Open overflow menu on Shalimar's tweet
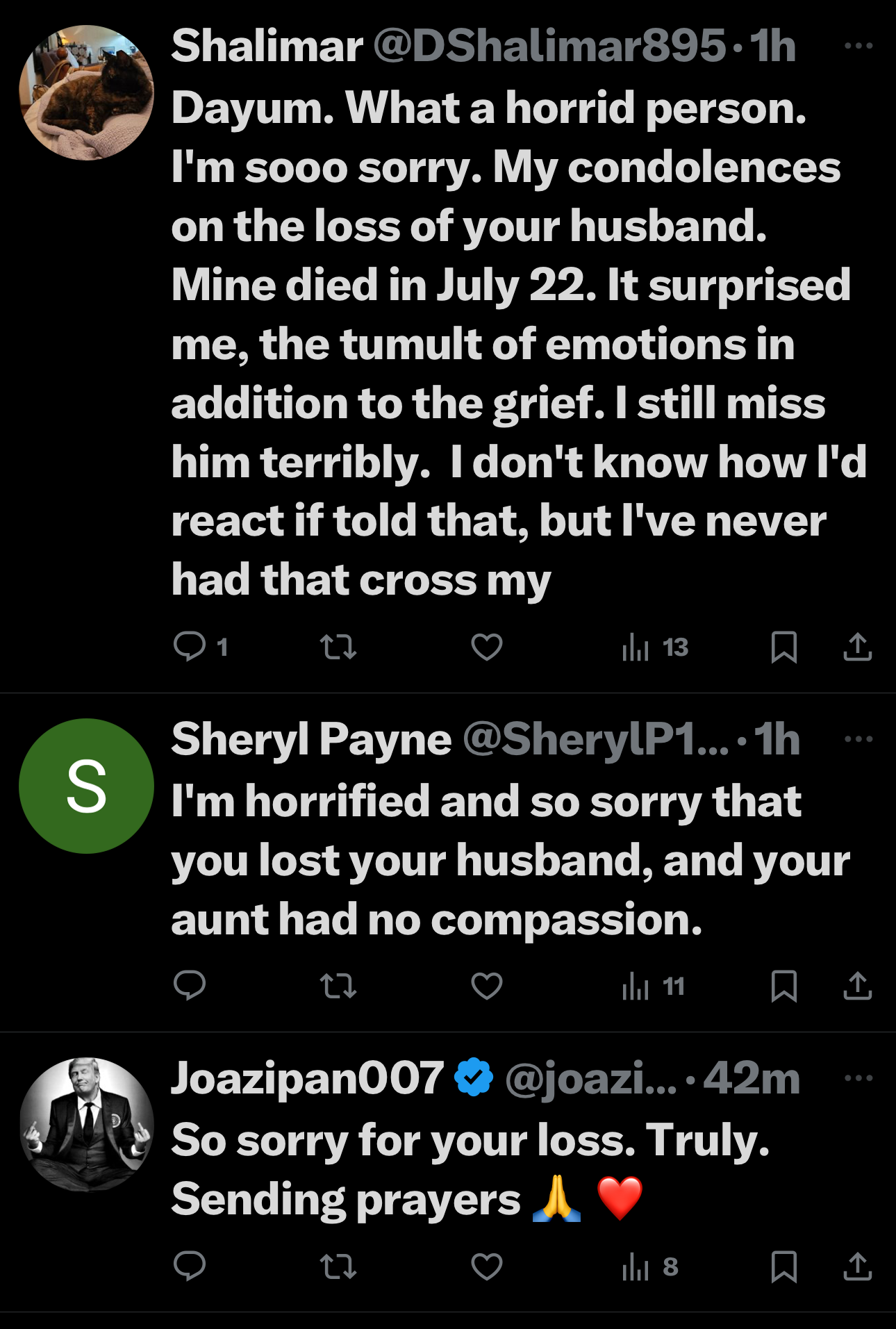Viewport: 896px width, 1329px height. coord(858,46)
